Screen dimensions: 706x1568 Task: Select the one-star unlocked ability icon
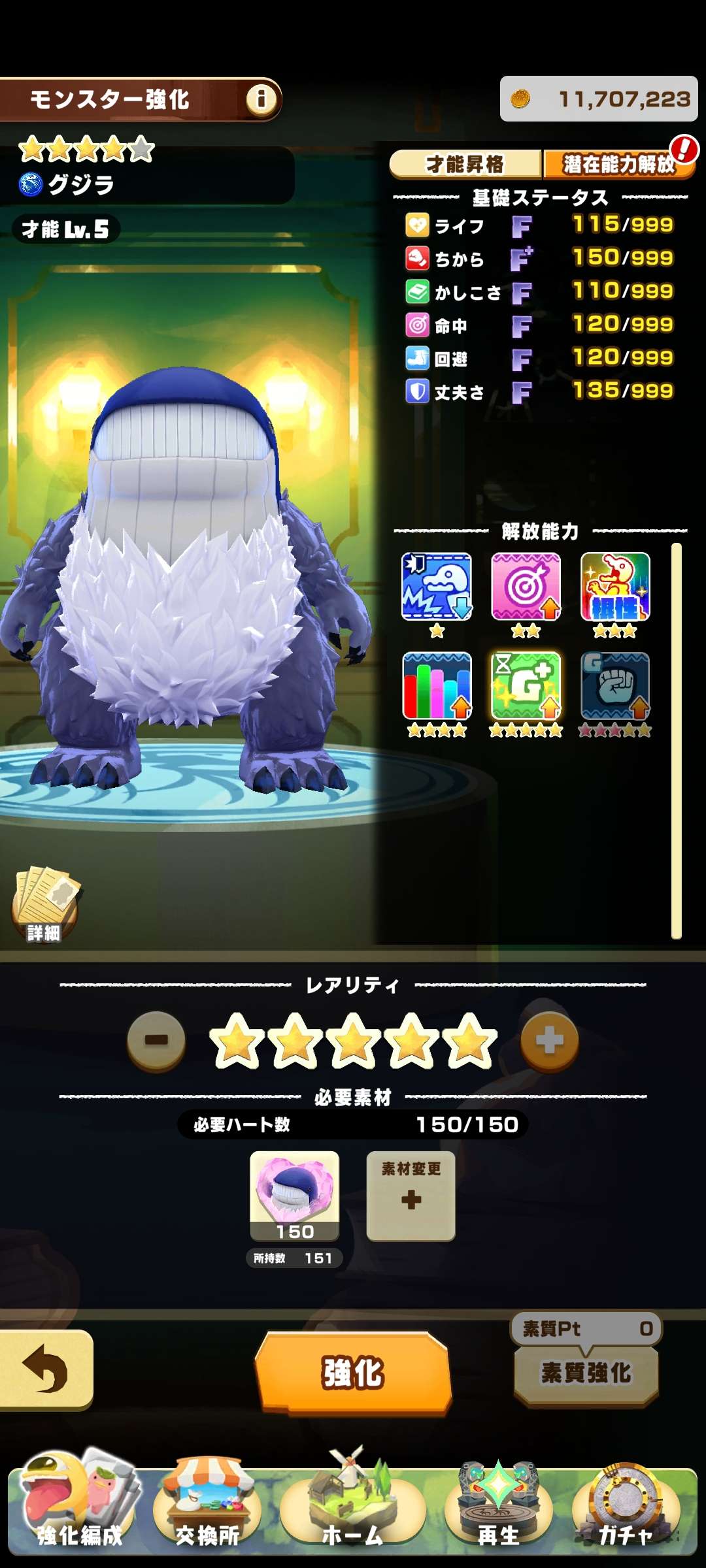click(436, 587)
